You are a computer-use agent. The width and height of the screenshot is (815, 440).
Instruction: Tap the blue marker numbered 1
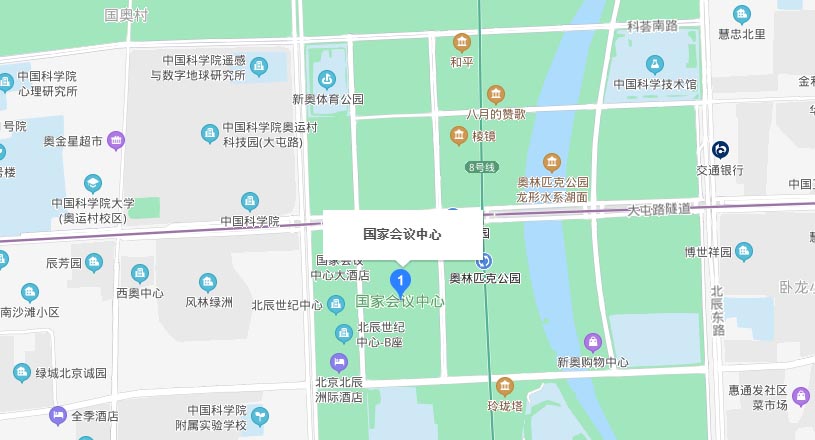[401, 279]
